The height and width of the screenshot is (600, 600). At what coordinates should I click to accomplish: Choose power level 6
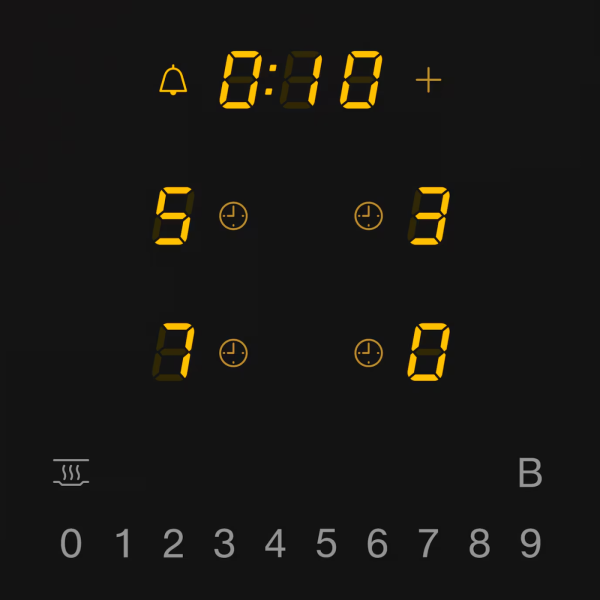click(x=377, y=544)
